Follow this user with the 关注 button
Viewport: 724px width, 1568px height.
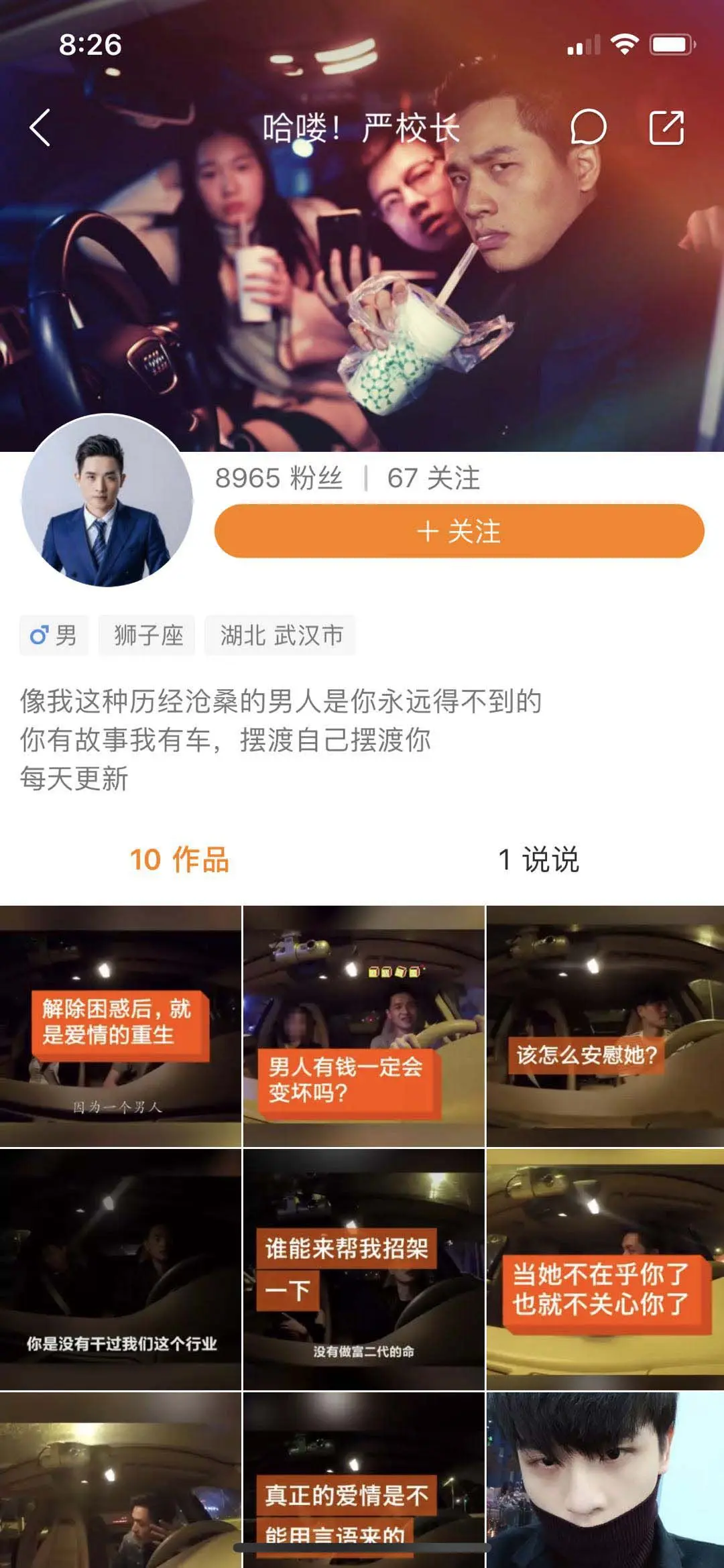[459, 531]
